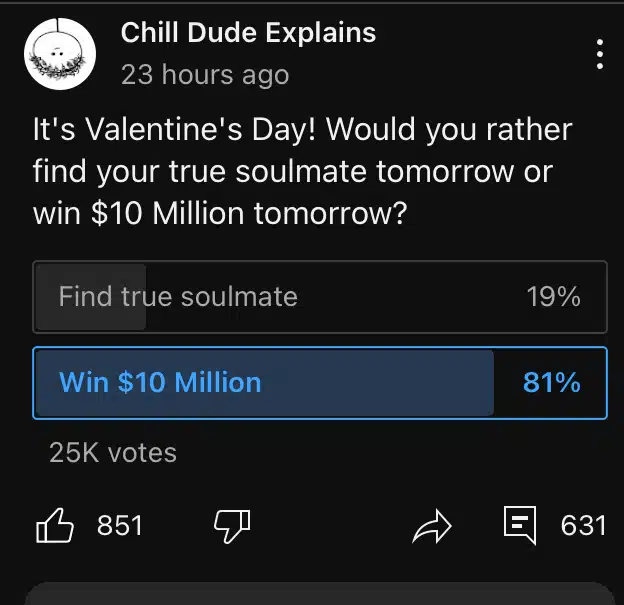Viewport: 624px width, 605px height.
Task: Open the Chill Dude Explains channel name
Action: coord(248,33)
